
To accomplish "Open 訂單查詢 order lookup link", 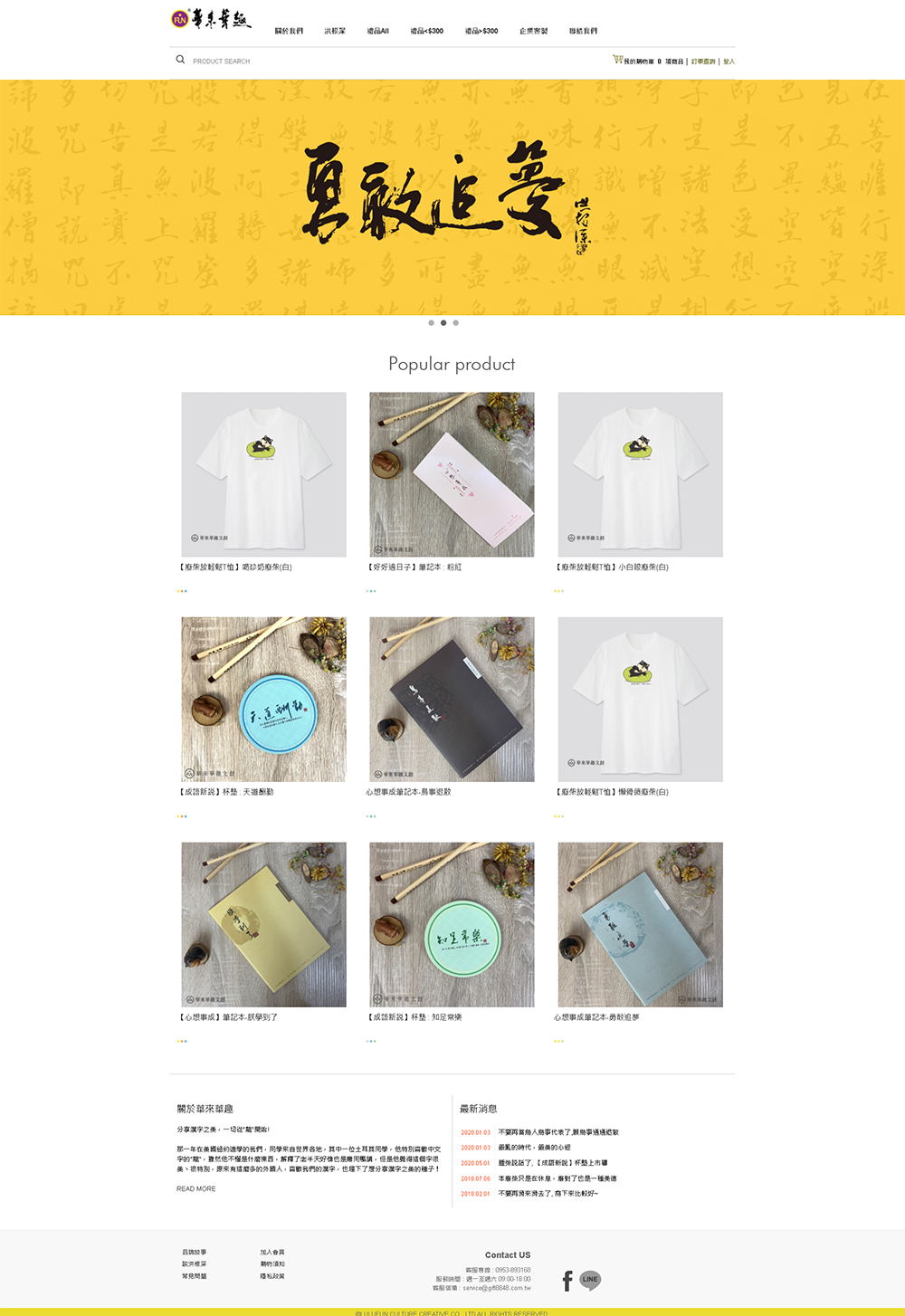I will (703, 62).
